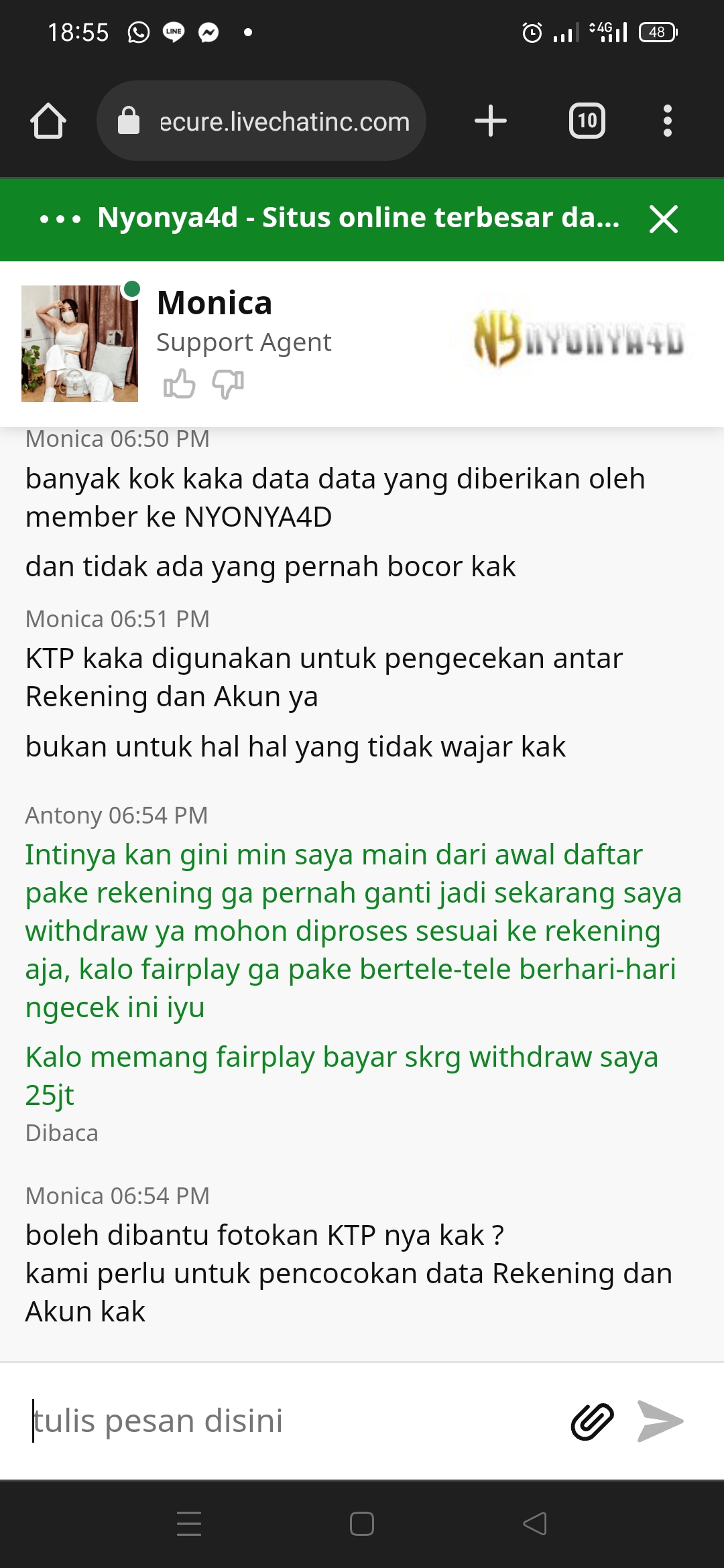Go back with the system back button
This screenshot has width=724, height=1568.
click(x=535, y=1524)
